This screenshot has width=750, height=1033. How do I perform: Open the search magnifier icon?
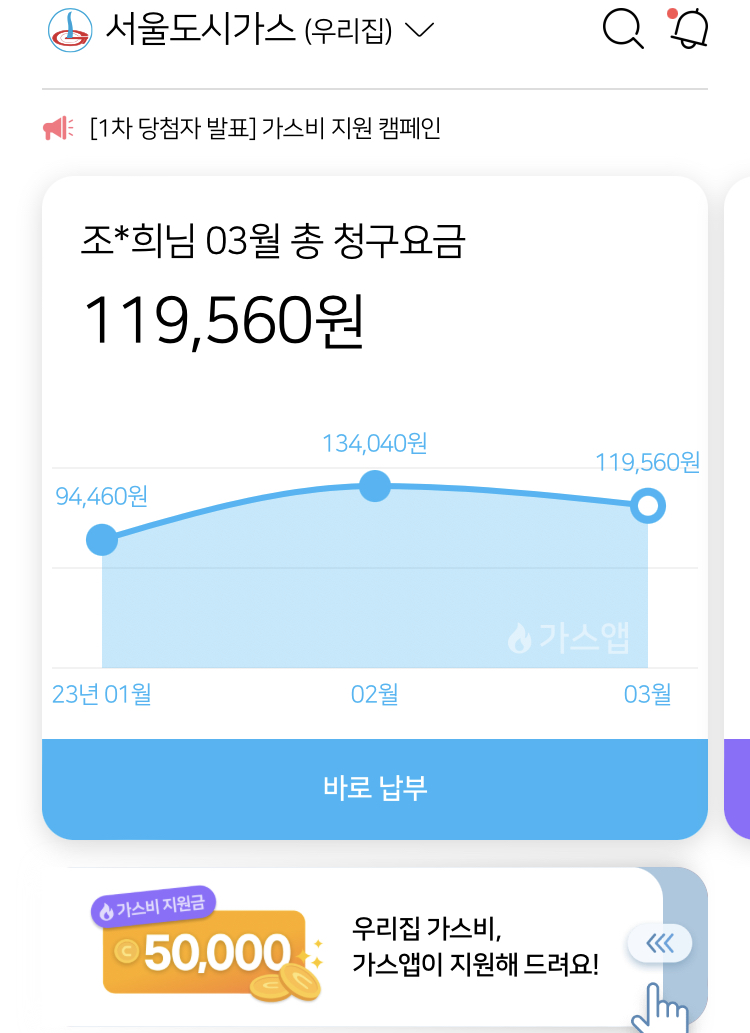coord(623,30)
